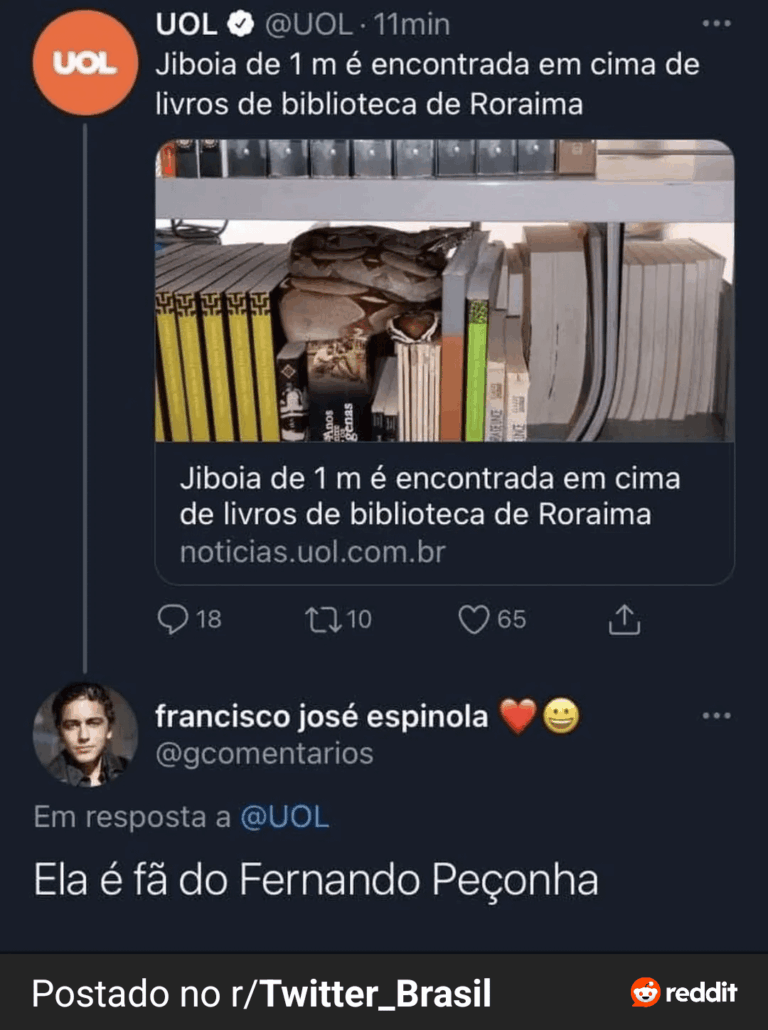Reply to UOL's tweet via comment icon
The height and width of the screenshot is (1030, 768).
click(x=174, y=620)
